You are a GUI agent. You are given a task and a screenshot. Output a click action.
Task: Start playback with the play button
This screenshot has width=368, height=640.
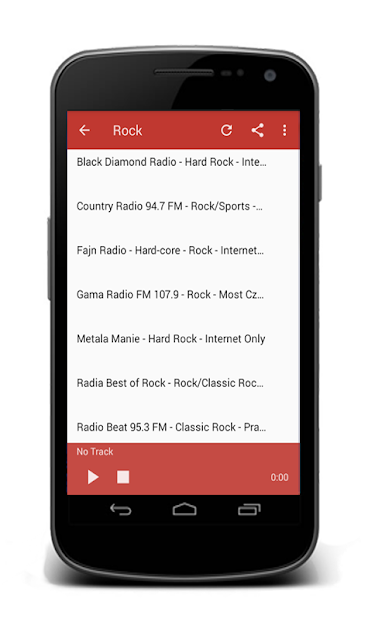coord(93,477)
